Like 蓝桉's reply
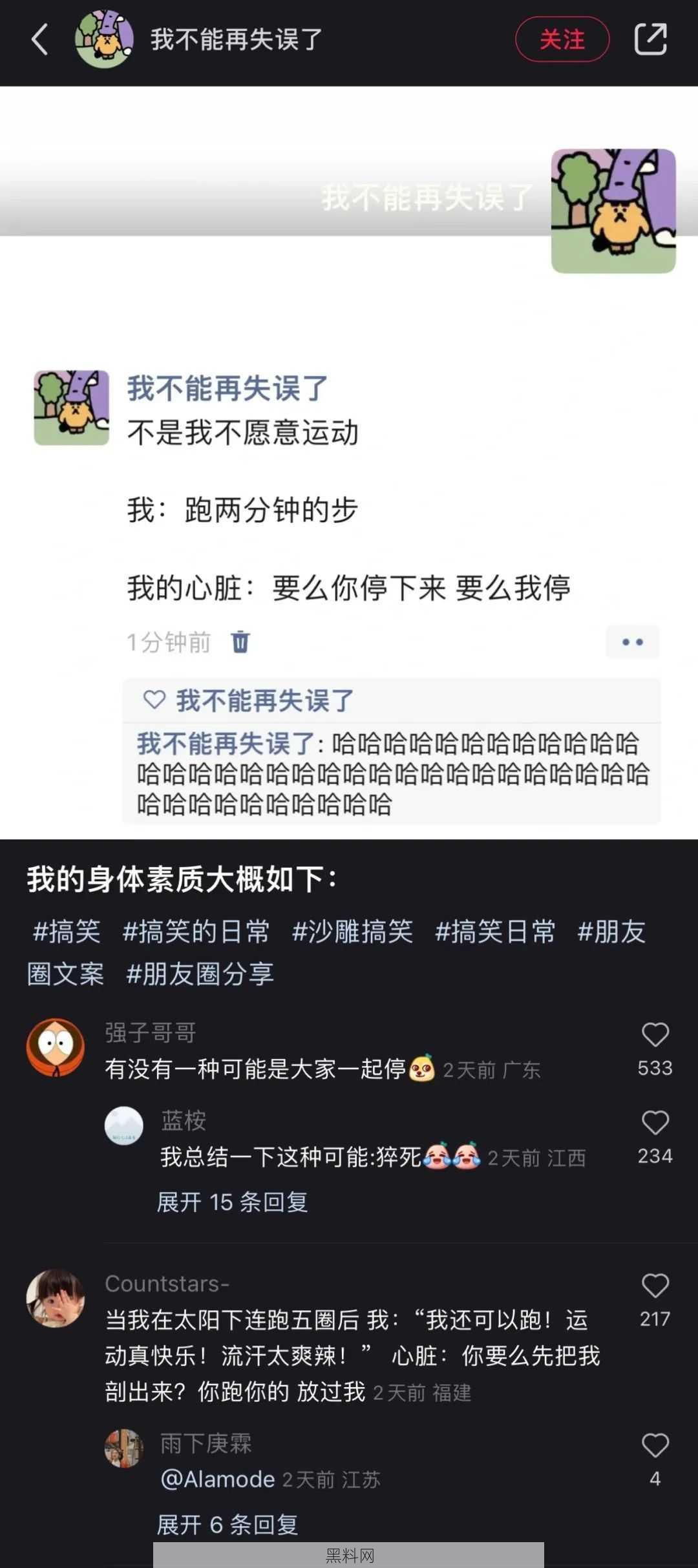This screenshot has height=1568, width=698. pos(655,1122)
